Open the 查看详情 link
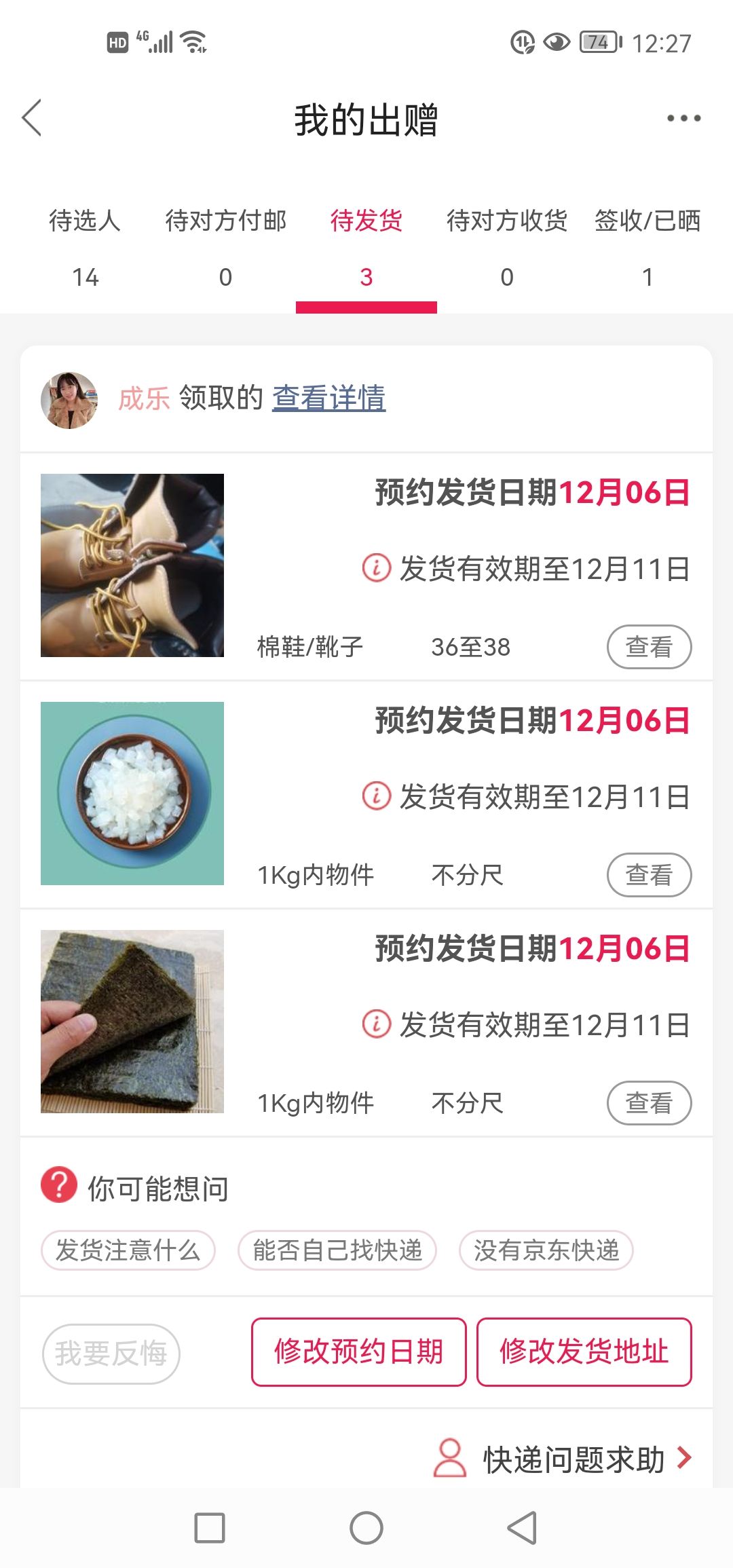Viewport: 733px width, 1568px height. 329,398
